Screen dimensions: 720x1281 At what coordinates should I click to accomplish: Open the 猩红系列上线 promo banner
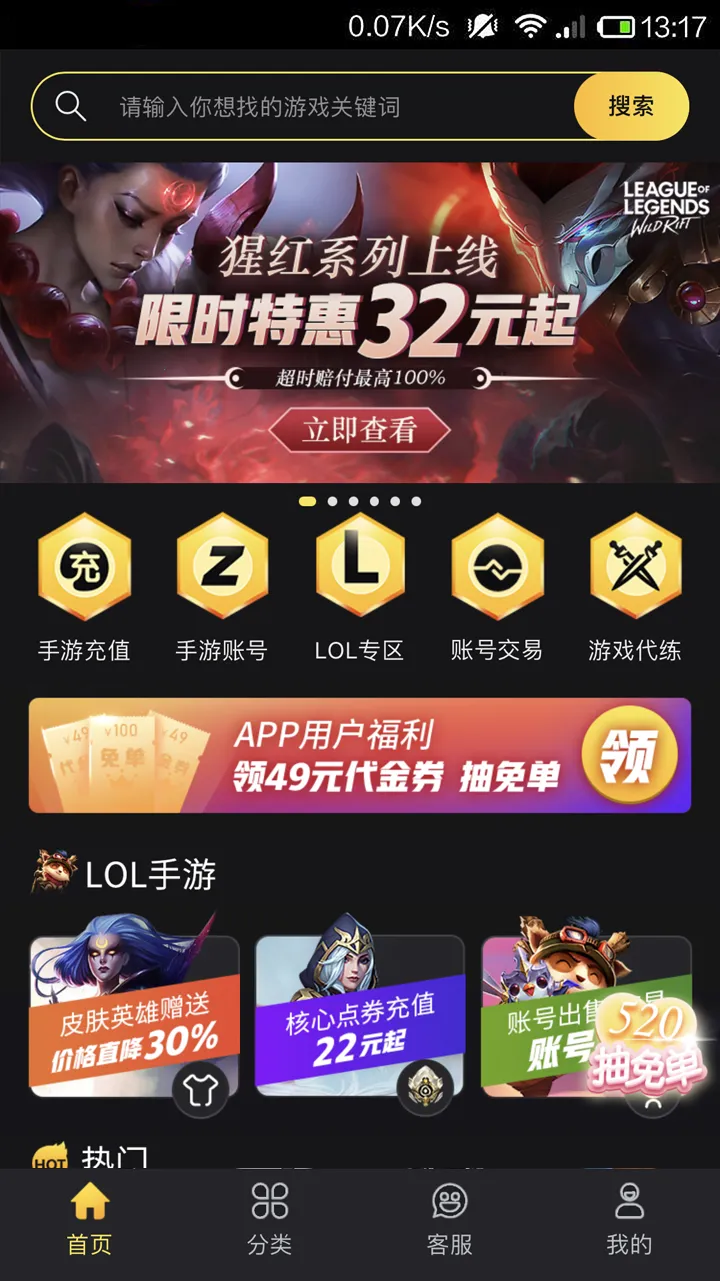(x=359, y=322)
